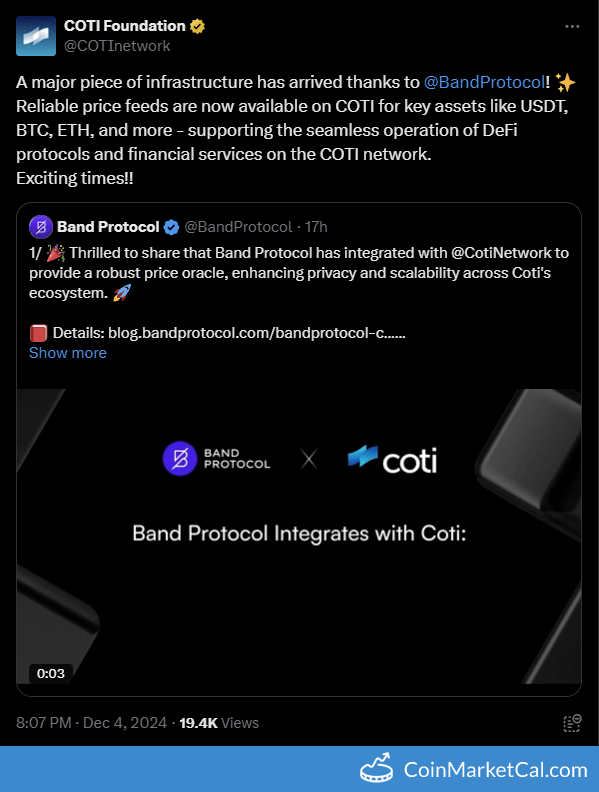Screen dimensions: 599x792
Task: Open the COTI Foundation account name
Action: pyautogui.click(x=125, y=26)
